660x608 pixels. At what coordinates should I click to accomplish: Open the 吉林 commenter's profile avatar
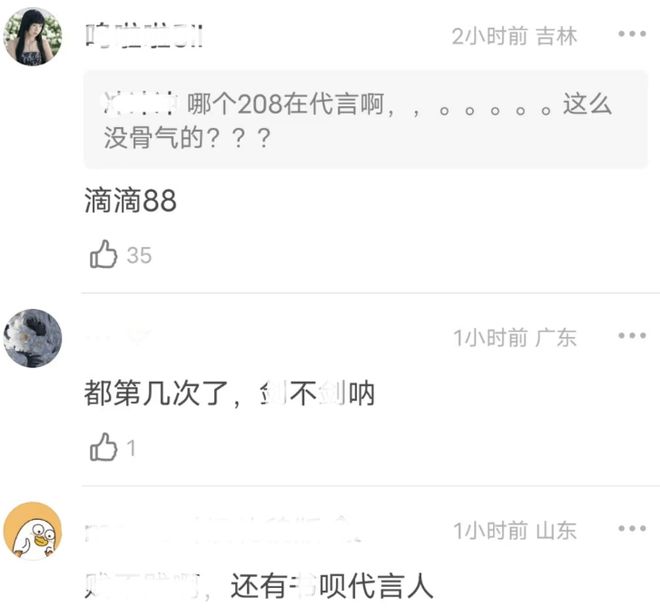click(33, 36)
